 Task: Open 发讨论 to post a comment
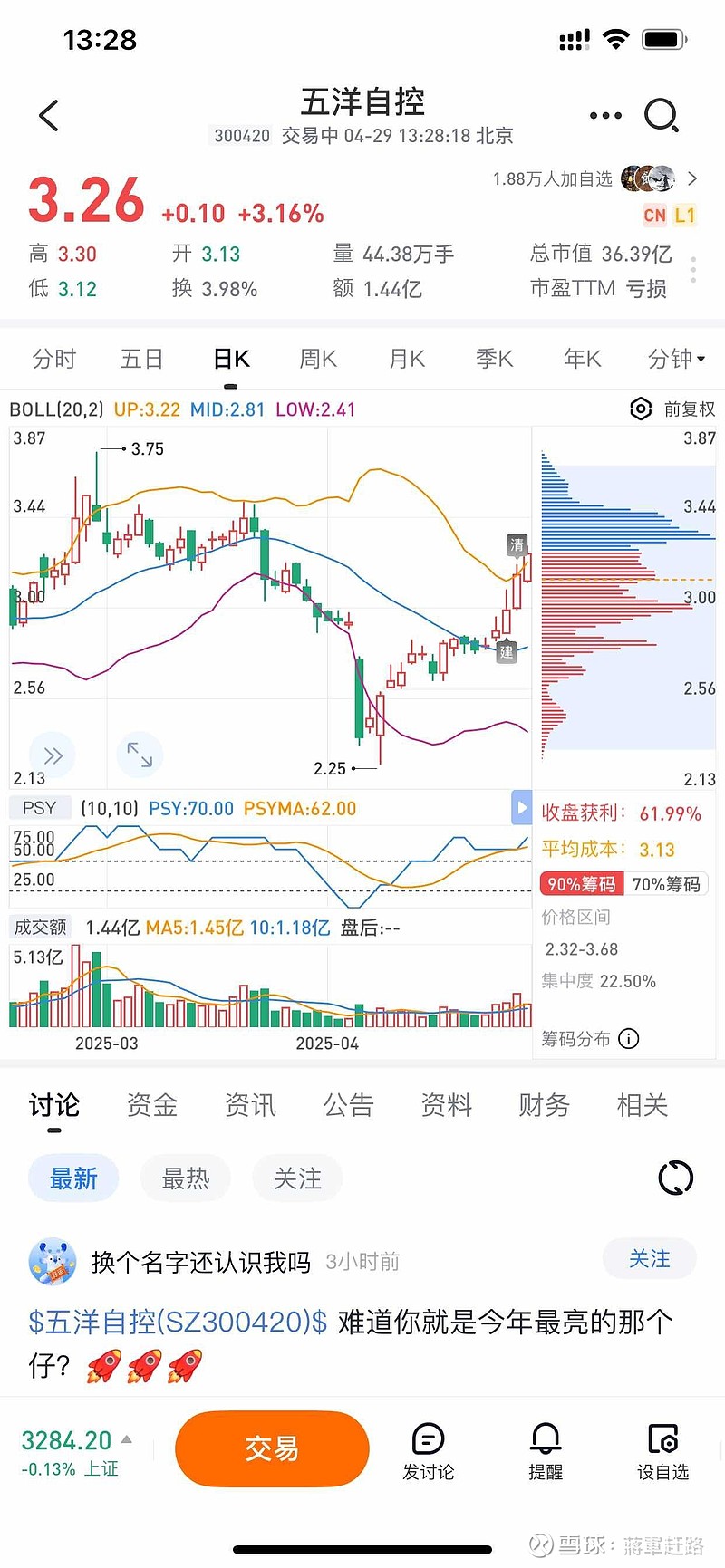(x=428, y=1451)
